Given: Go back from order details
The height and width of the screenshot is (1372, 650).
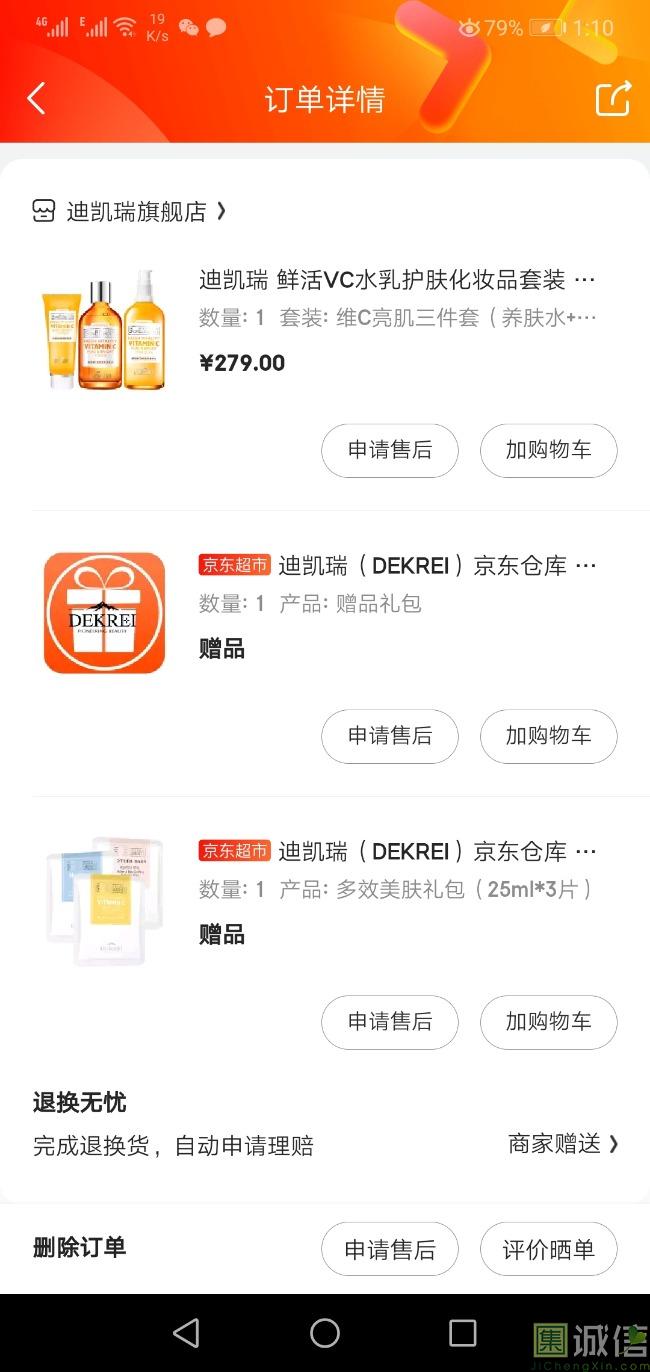Looking at the screenshot, I should (37, 98).
